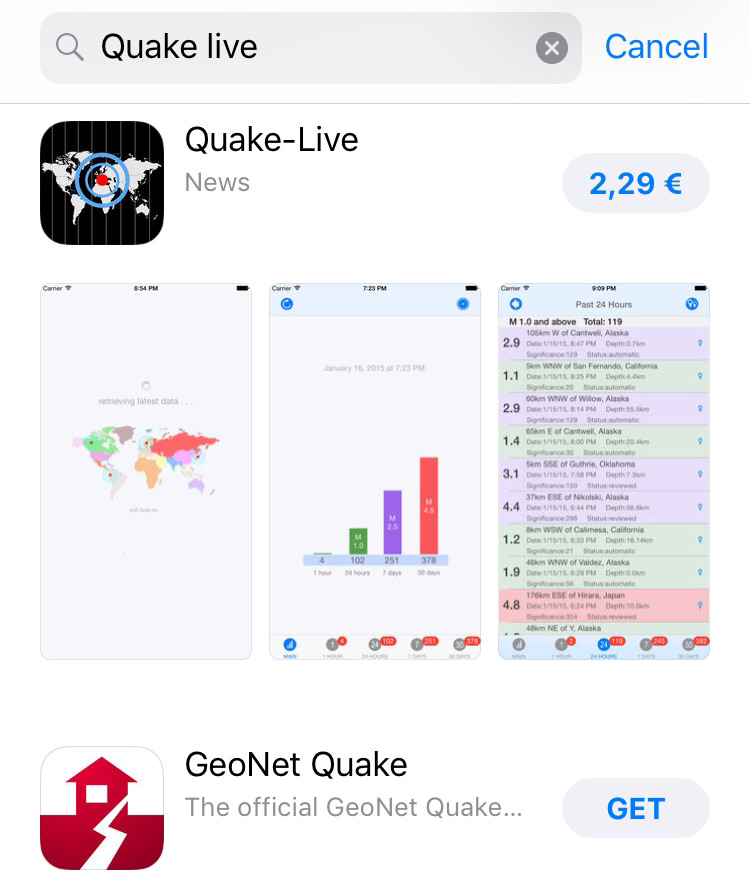Click the Quake live search field
750x890 pixels.
click(x=250, y=47)
